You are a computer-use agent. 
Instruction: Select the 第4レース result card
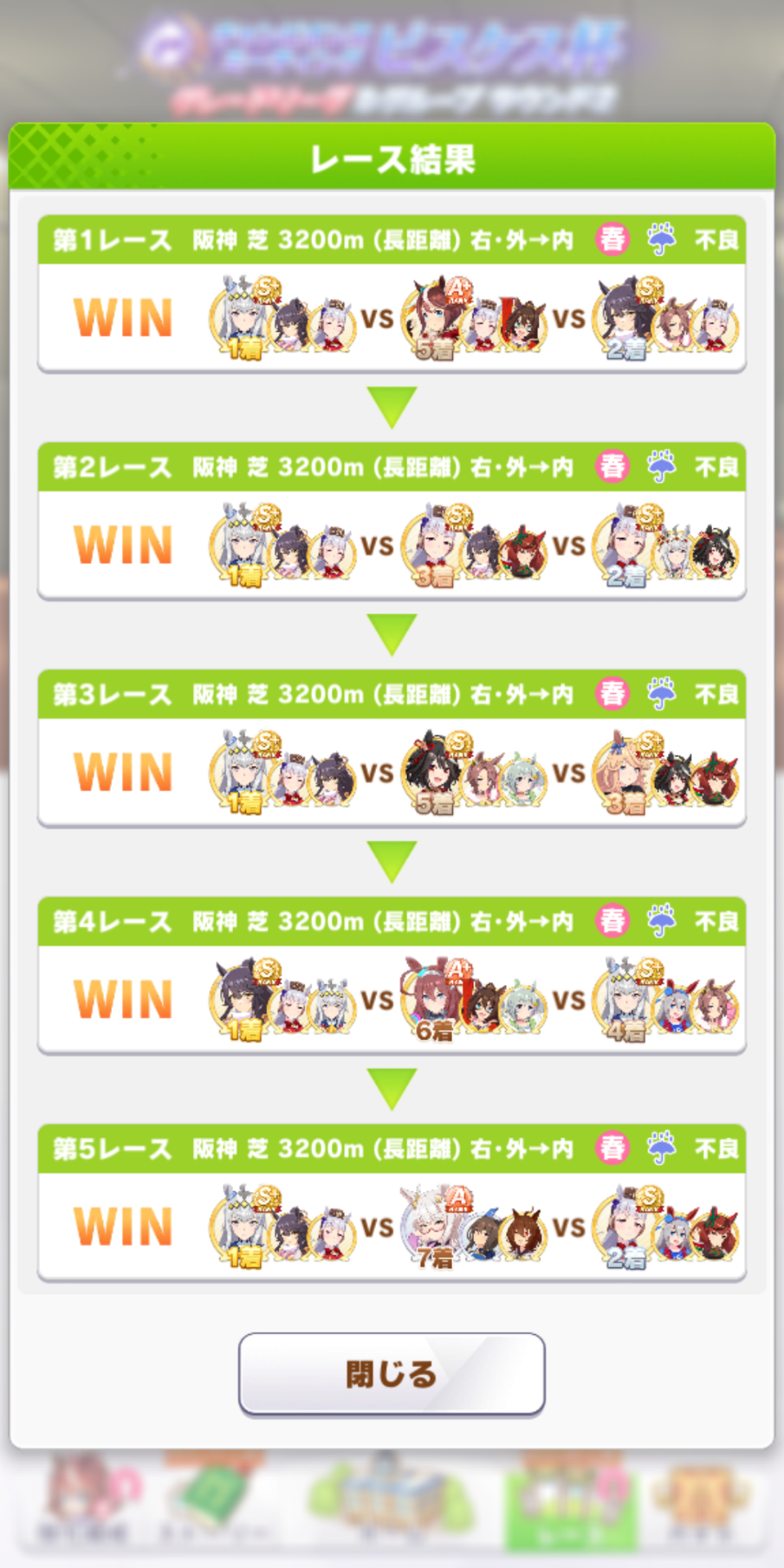tap(392, 975)
